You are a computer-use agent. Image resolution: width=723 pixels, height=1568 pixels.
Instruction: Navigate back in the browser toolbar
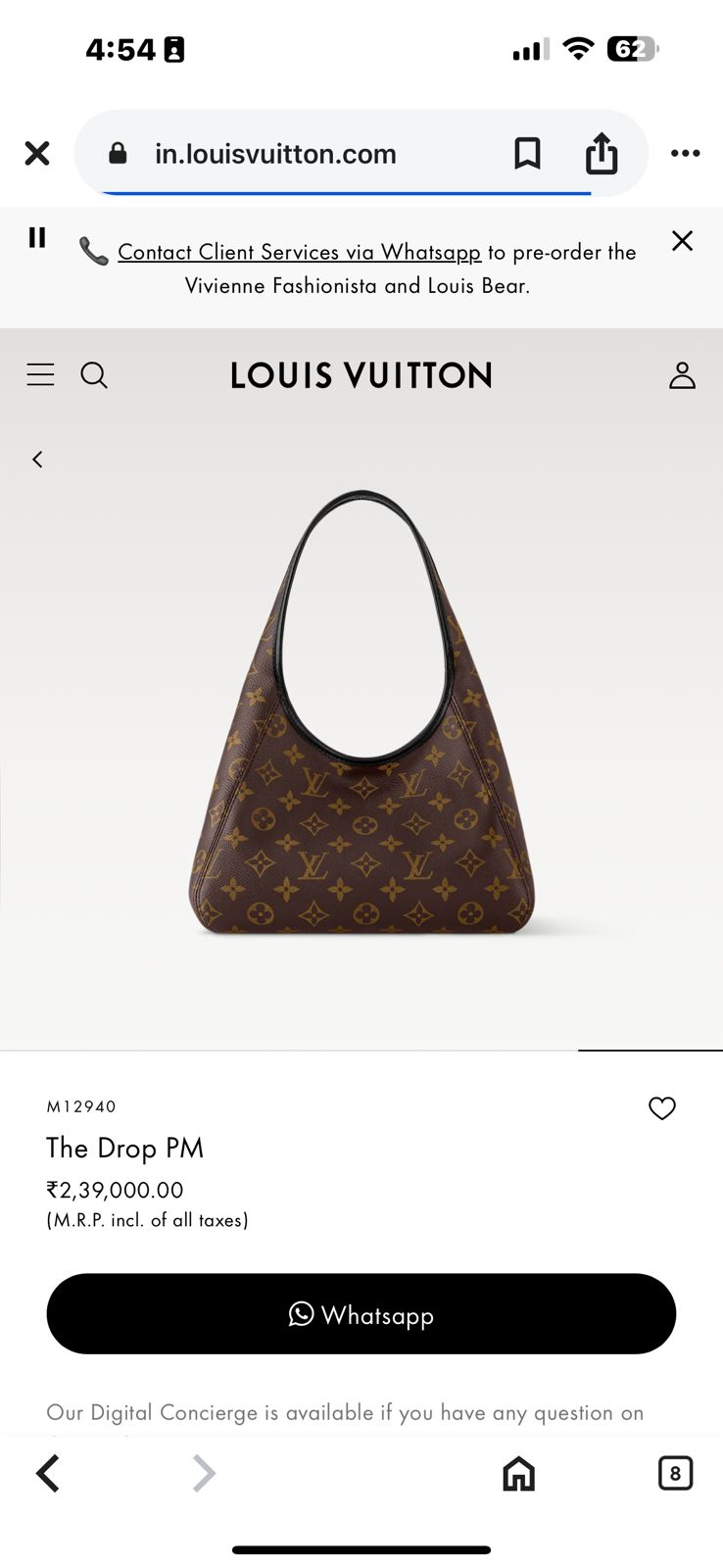pos(47,1473)
